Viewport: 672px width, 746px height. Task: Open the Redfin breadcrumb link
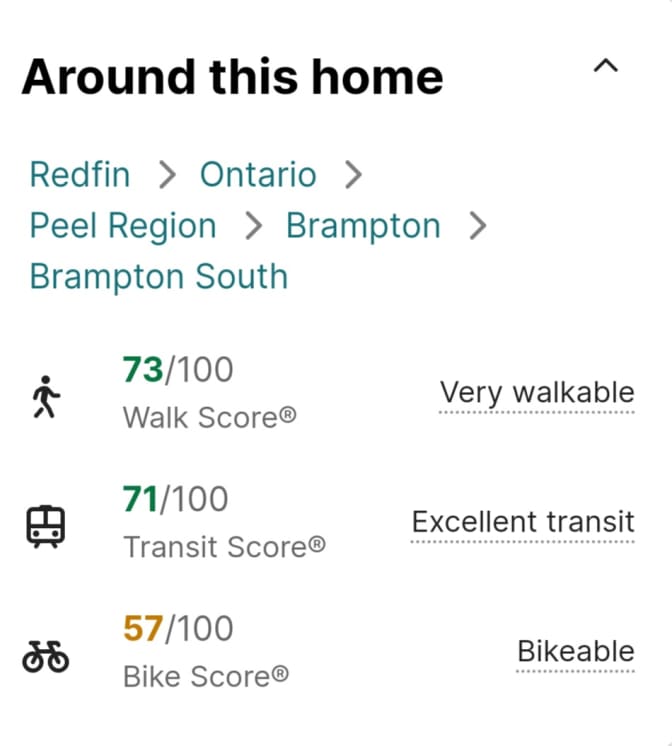pos(80,174)
